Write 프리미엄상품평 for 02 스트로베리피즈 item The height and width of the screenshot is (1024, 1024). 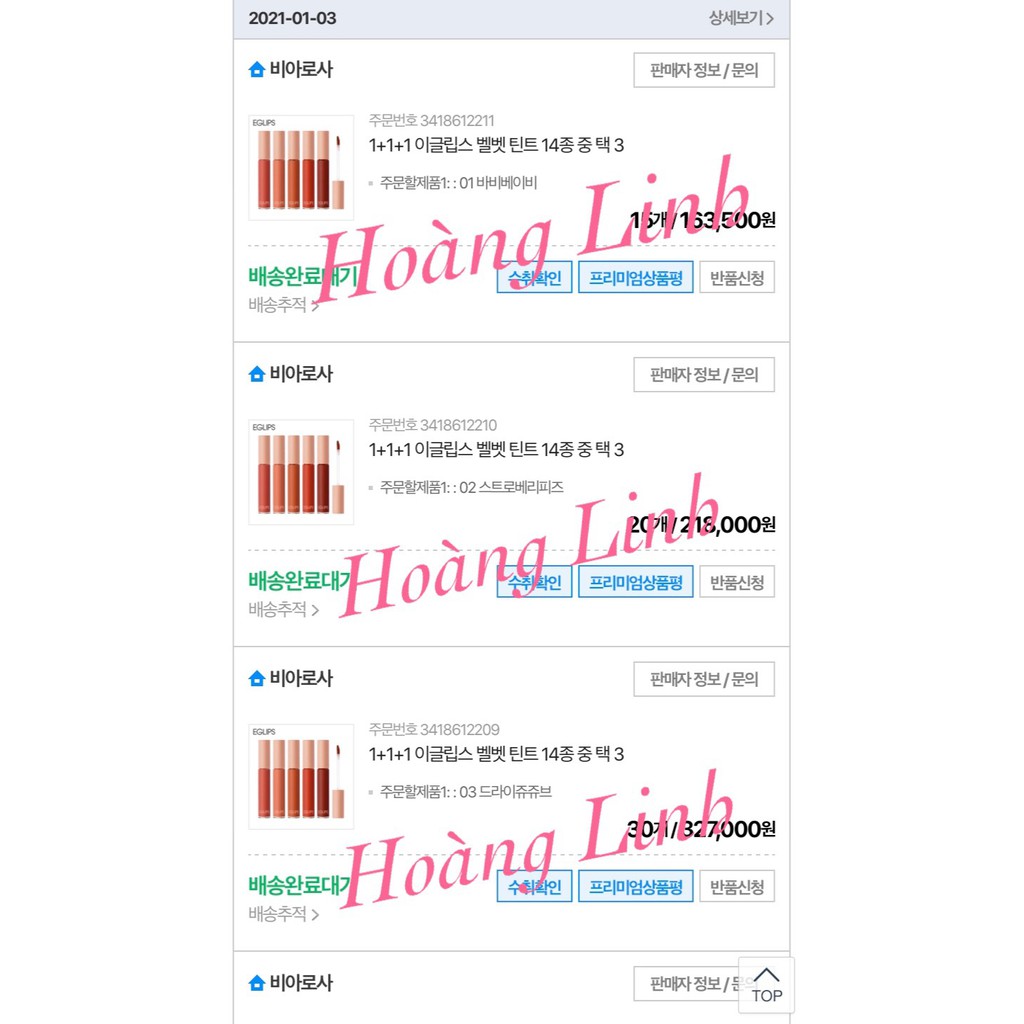tap(636, 582)
